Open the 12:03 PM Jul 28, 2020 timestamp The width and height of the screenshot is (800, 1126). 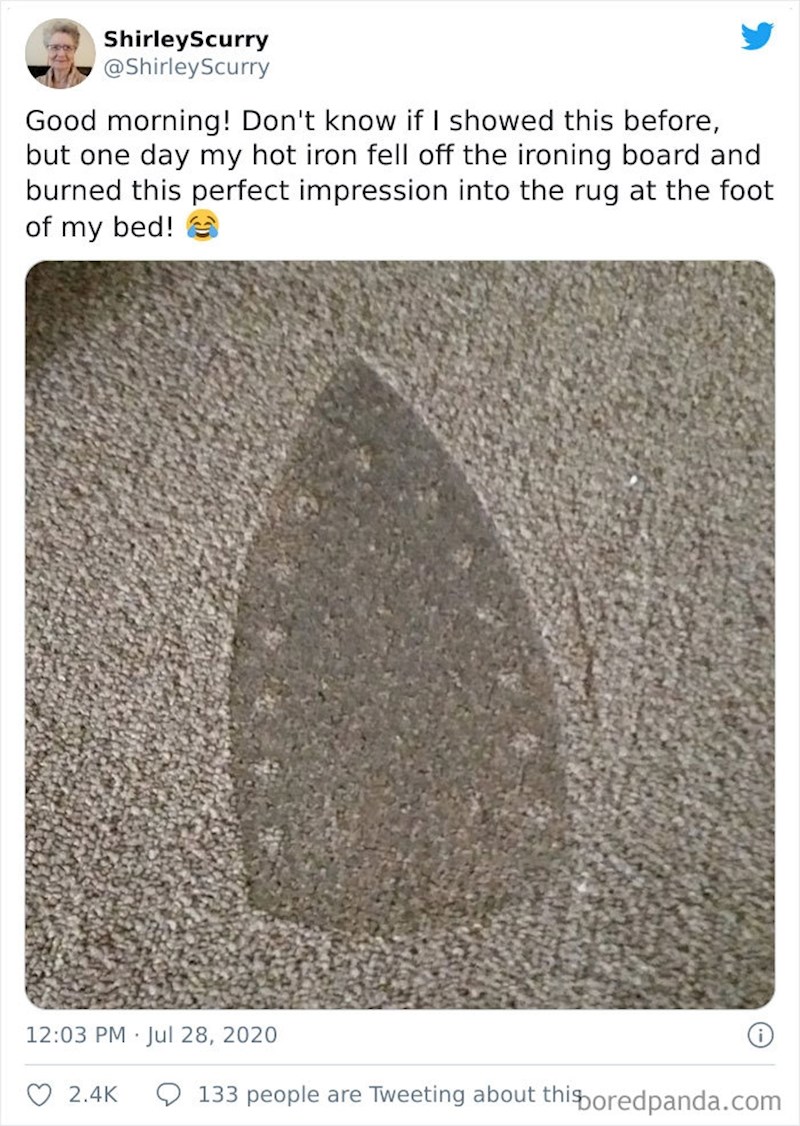pos(151,1036)
